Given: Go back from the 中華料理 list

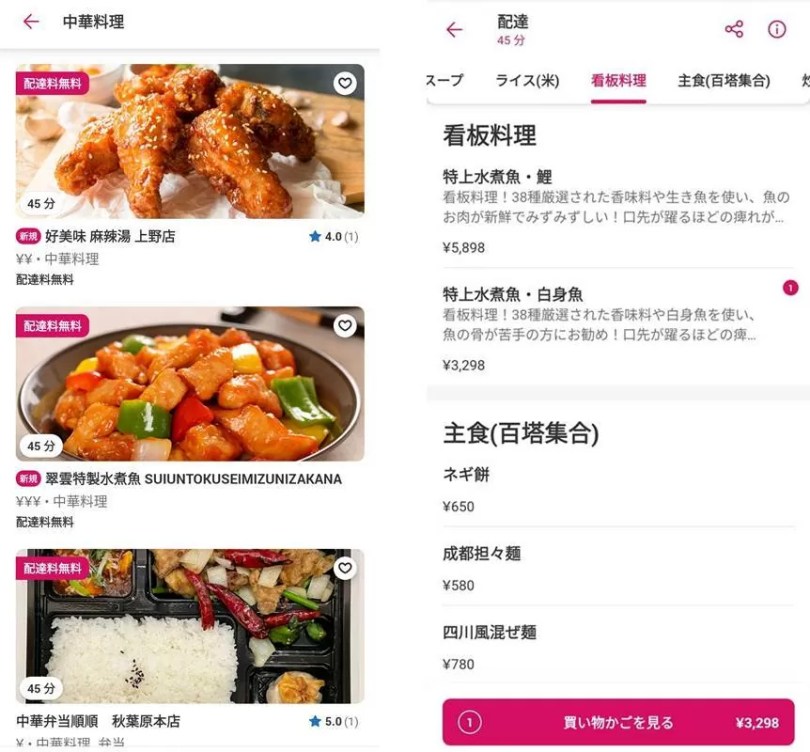Looking at the screenshot, I should (x=30, y=21).
